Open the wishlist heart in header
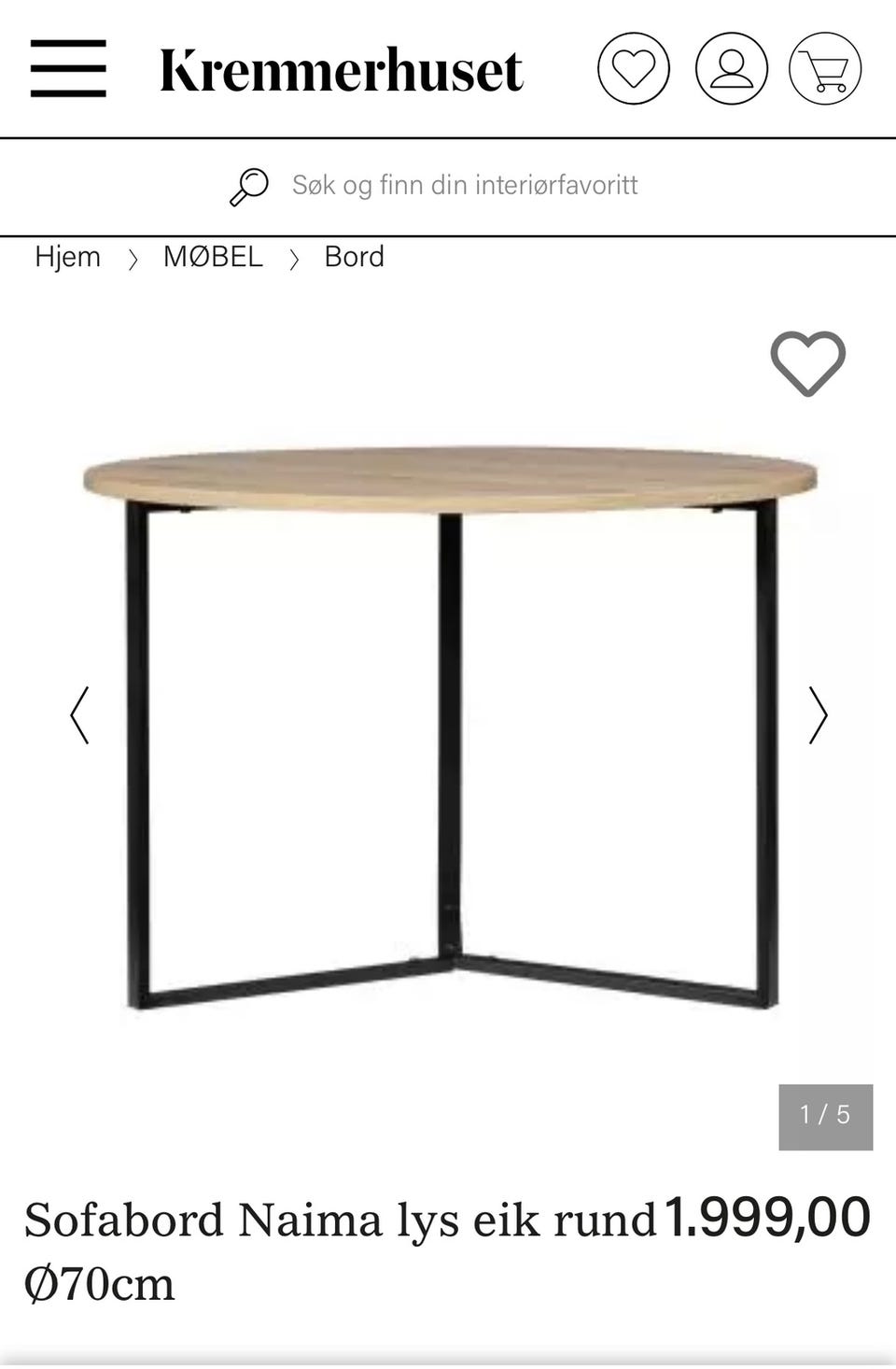Image resolution: width=896 pixels, height=1369 pixels. [x=634, y=68]
